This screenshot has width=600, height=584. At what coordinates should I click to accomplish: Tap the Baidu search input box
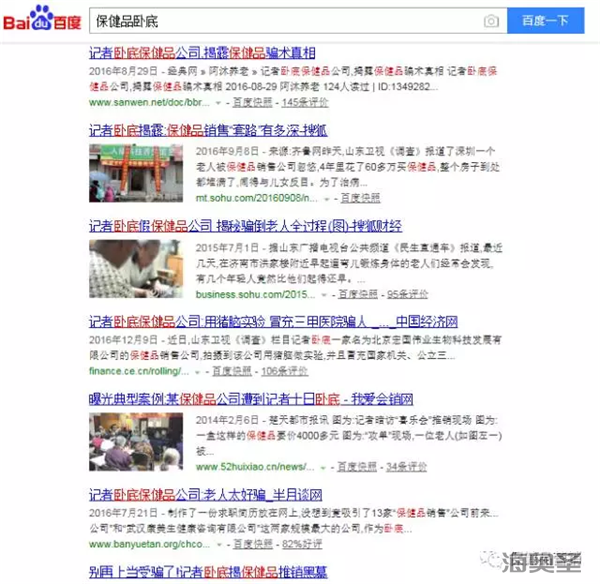pos(280,20)
